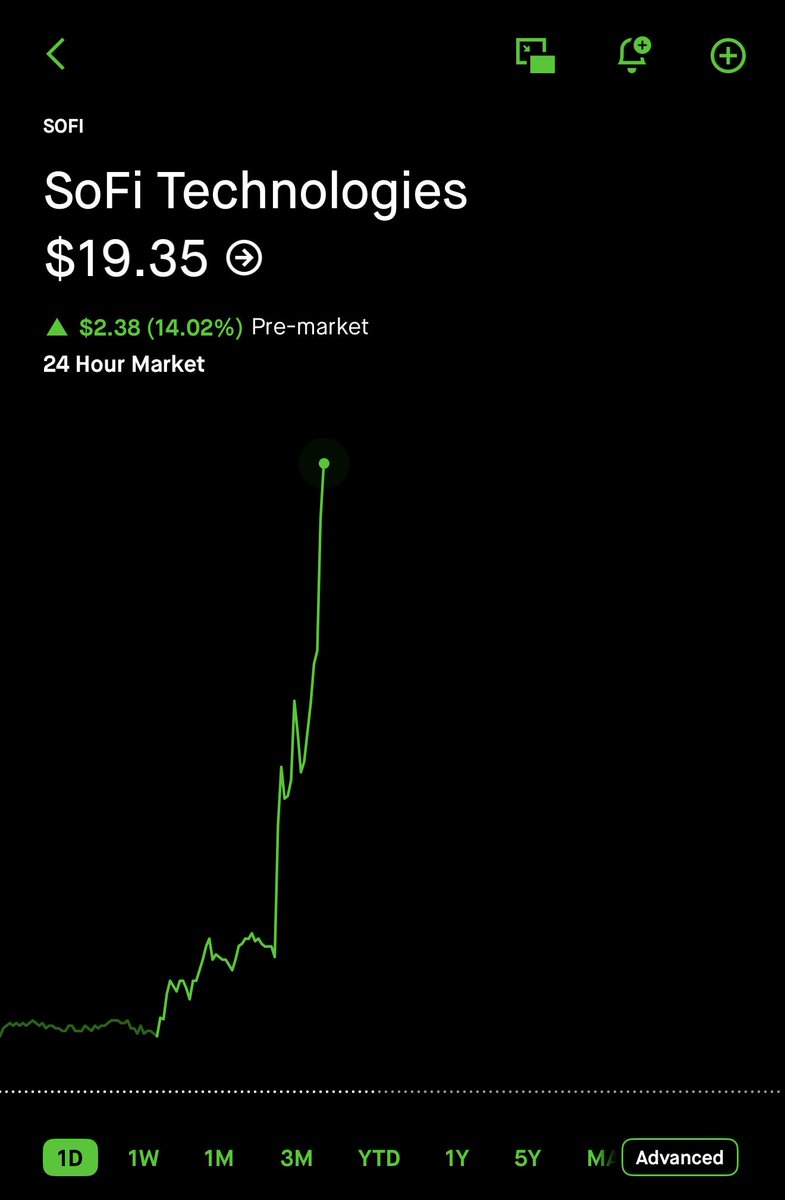This screenshot has width=785, height=1200.
Task: Select the 1D chart range
Action: pos(70,1158)
